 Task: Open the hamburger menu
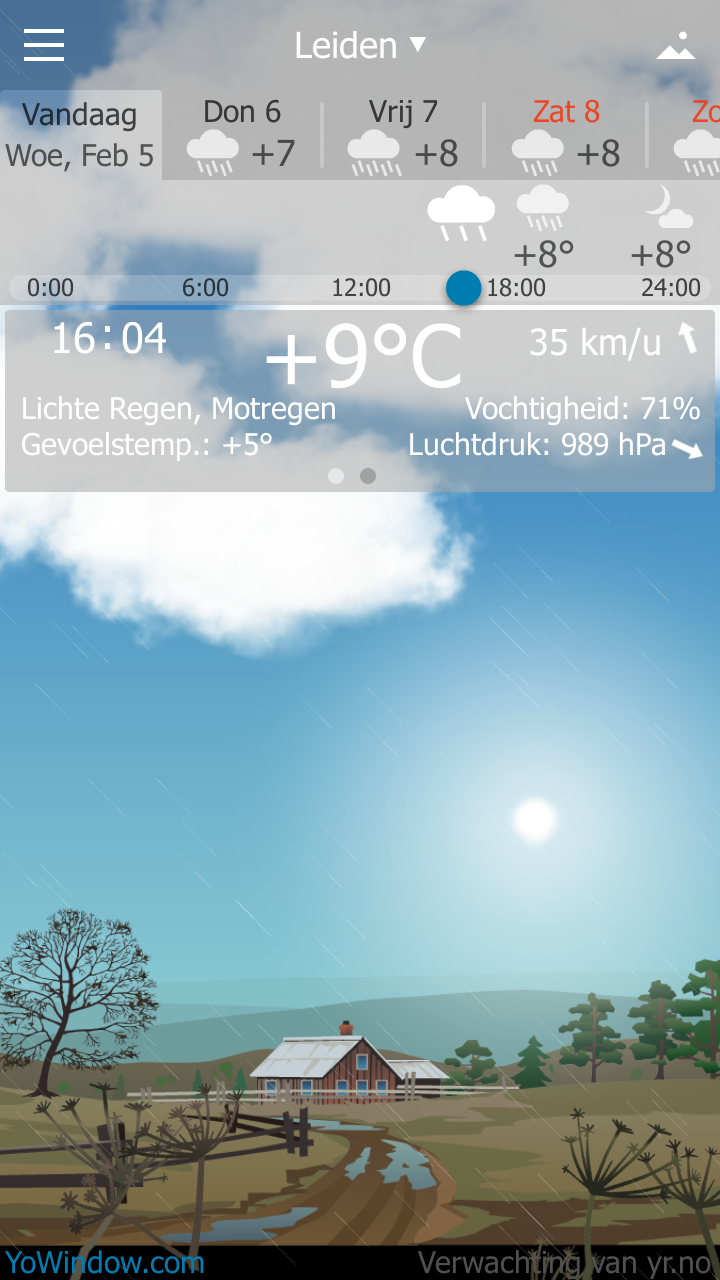click(x=44, y=45)
